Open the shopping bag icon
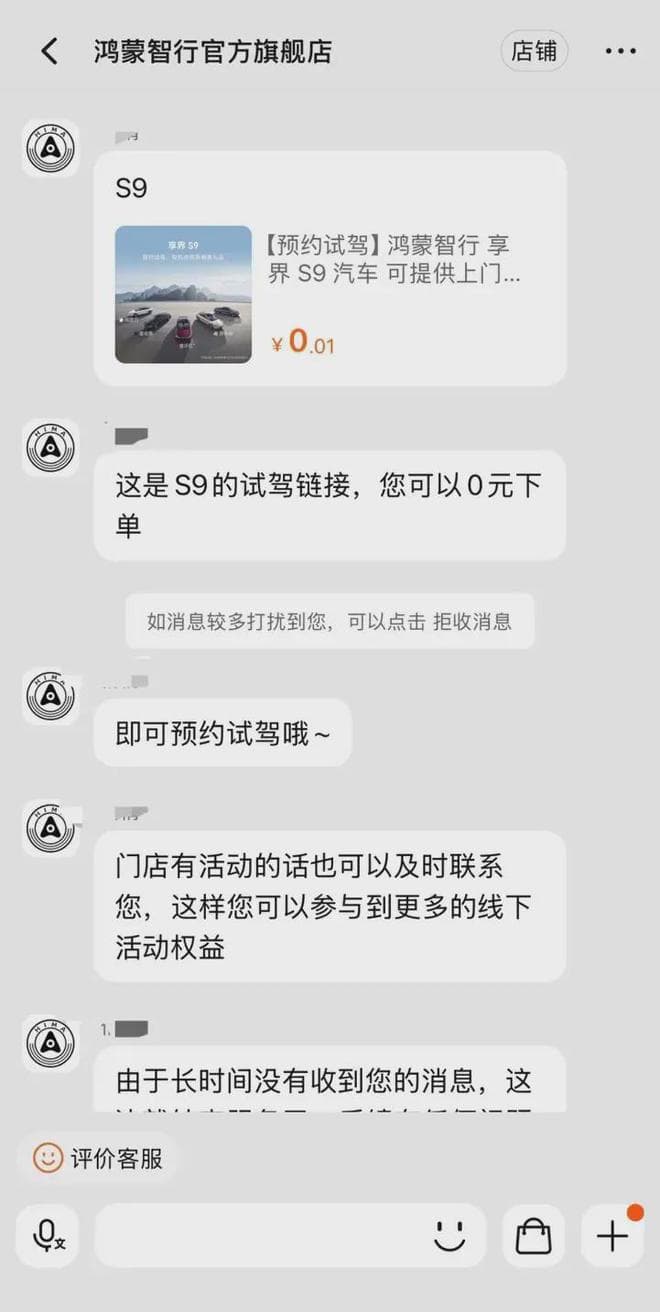This screenshot has width=660, height=1312. point(533,1236)
